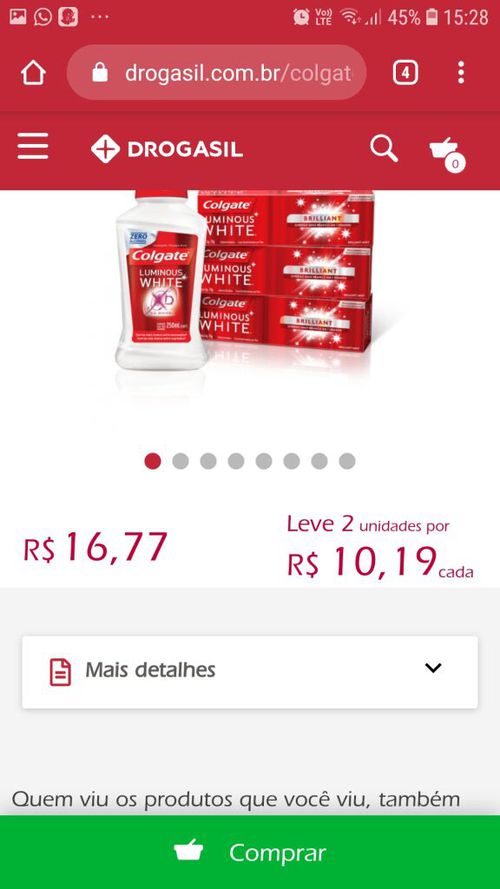This screenshot has width=500, height=889.
Task: Expand the Mais detalhes section
Action: pos(250,672)
